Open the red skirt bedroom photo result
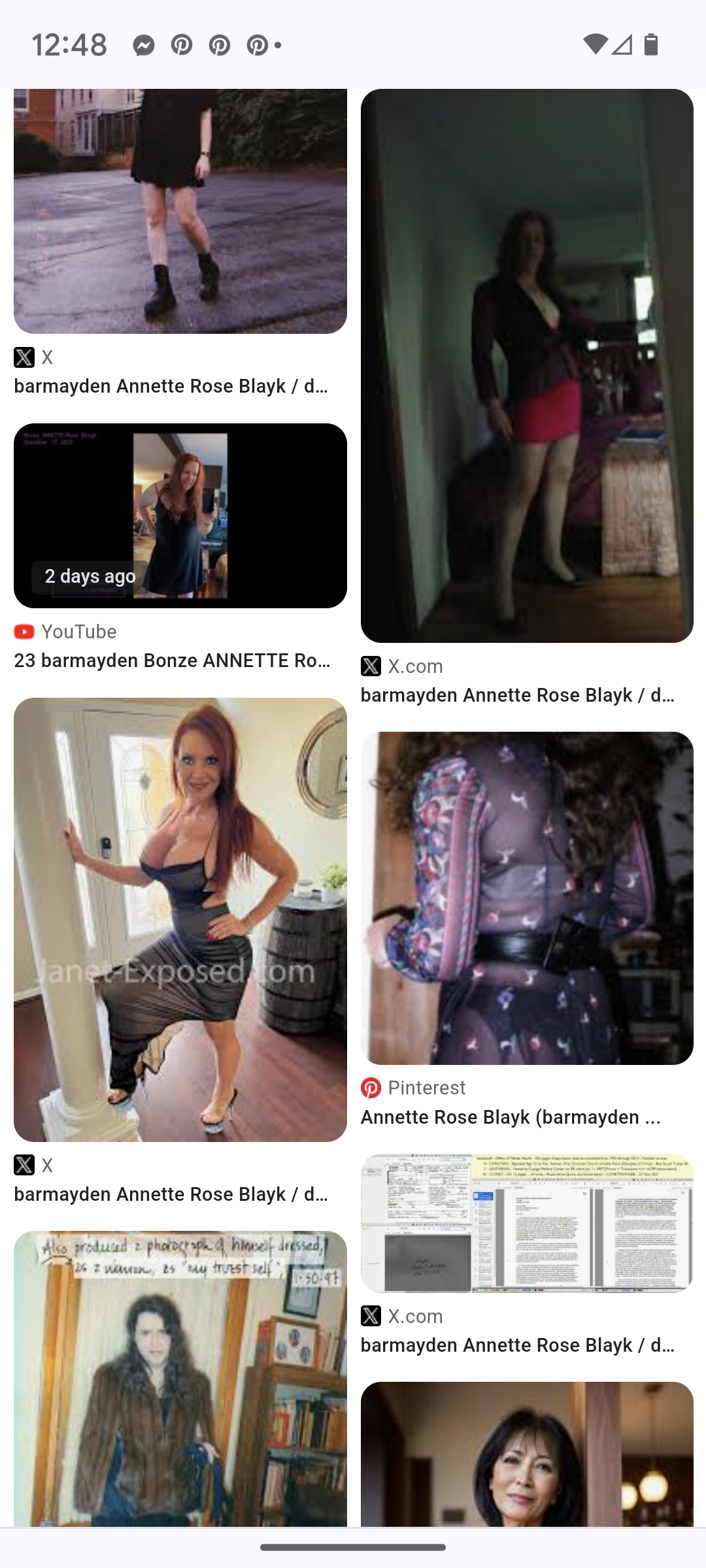This screenshot has height=1568, width=706. click(x=527, y=366)
